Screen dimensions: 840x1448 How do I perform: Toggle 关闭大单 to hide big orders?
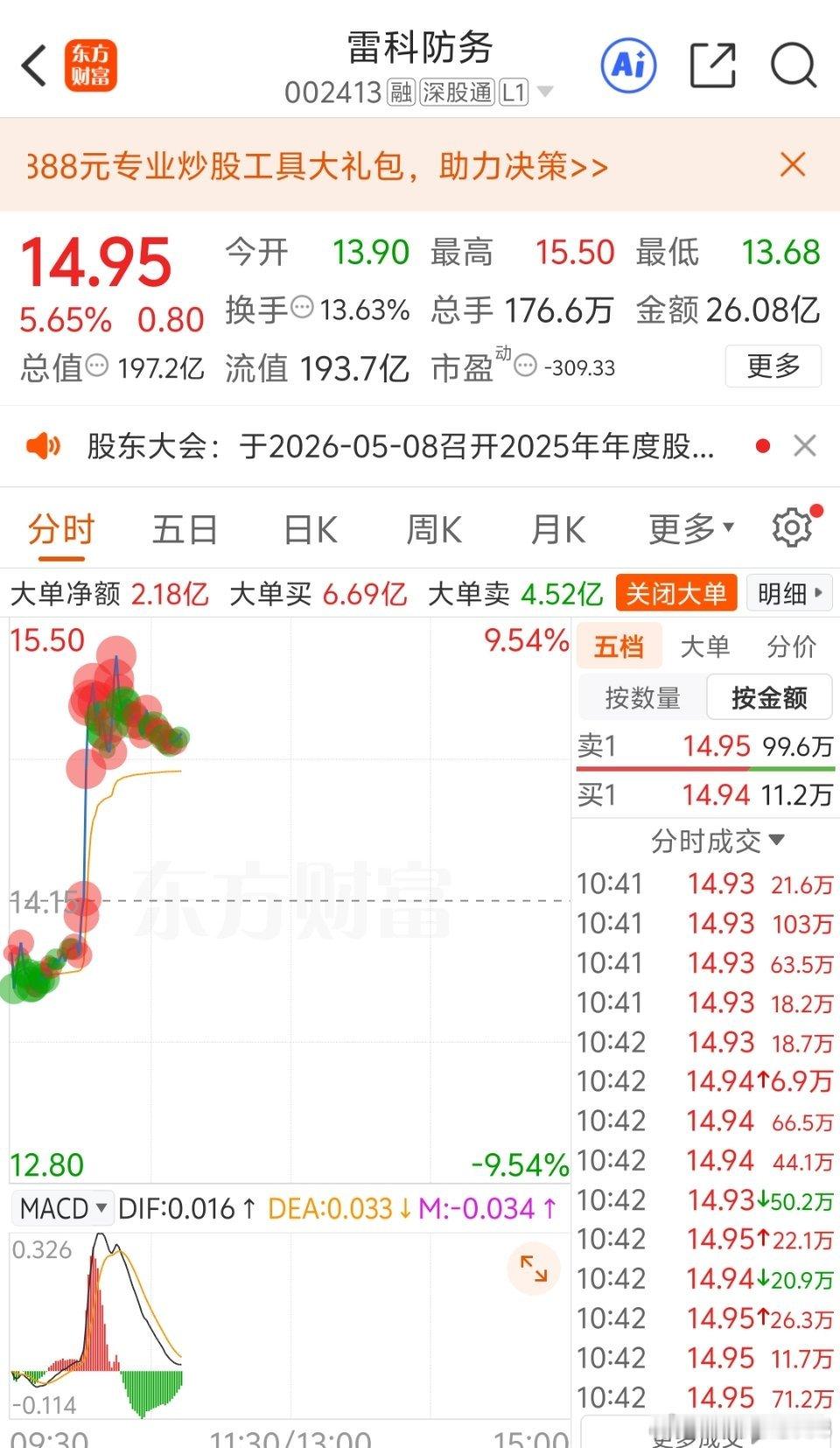click(675, 592)
